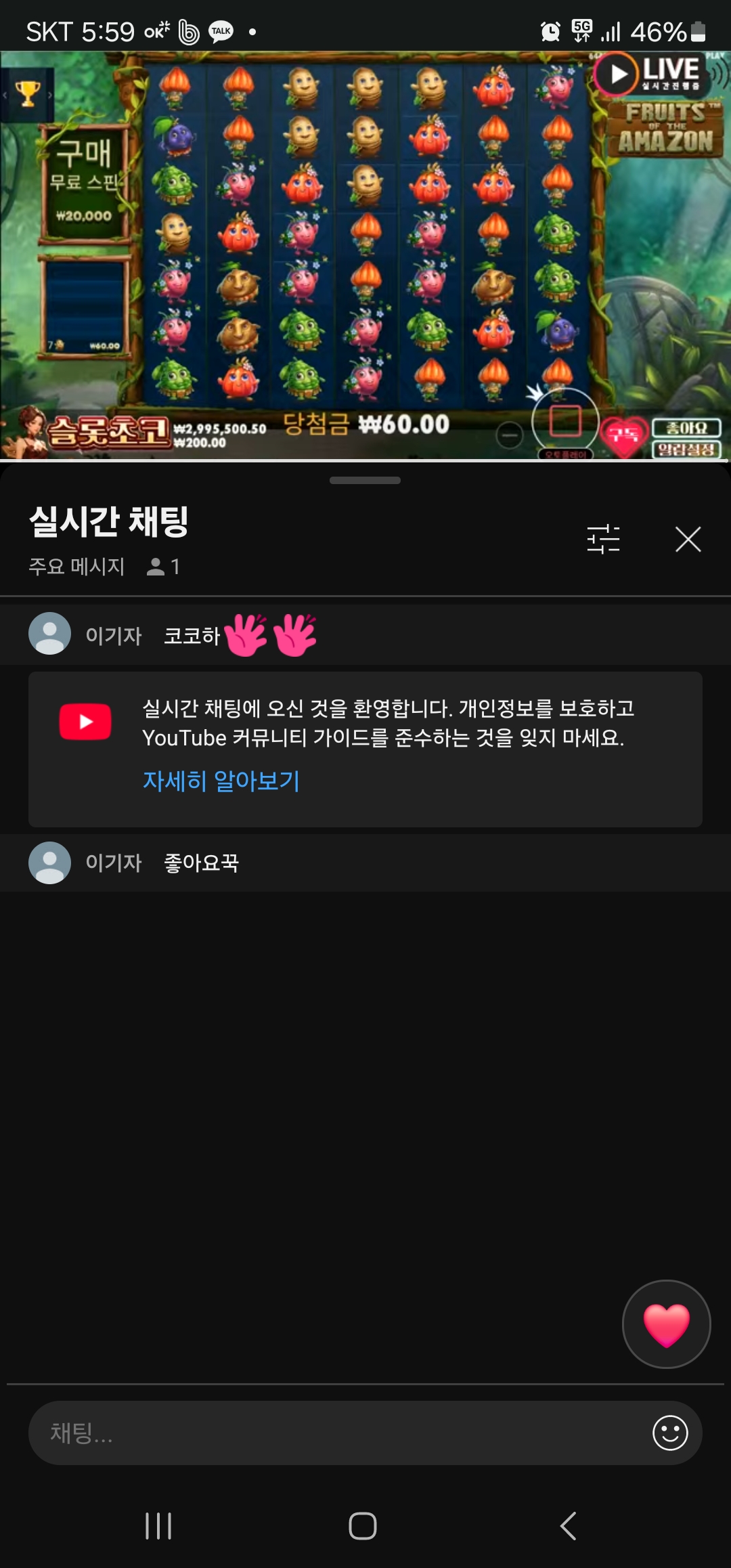
Task: Go back using system navigation
Action: 569,1526
